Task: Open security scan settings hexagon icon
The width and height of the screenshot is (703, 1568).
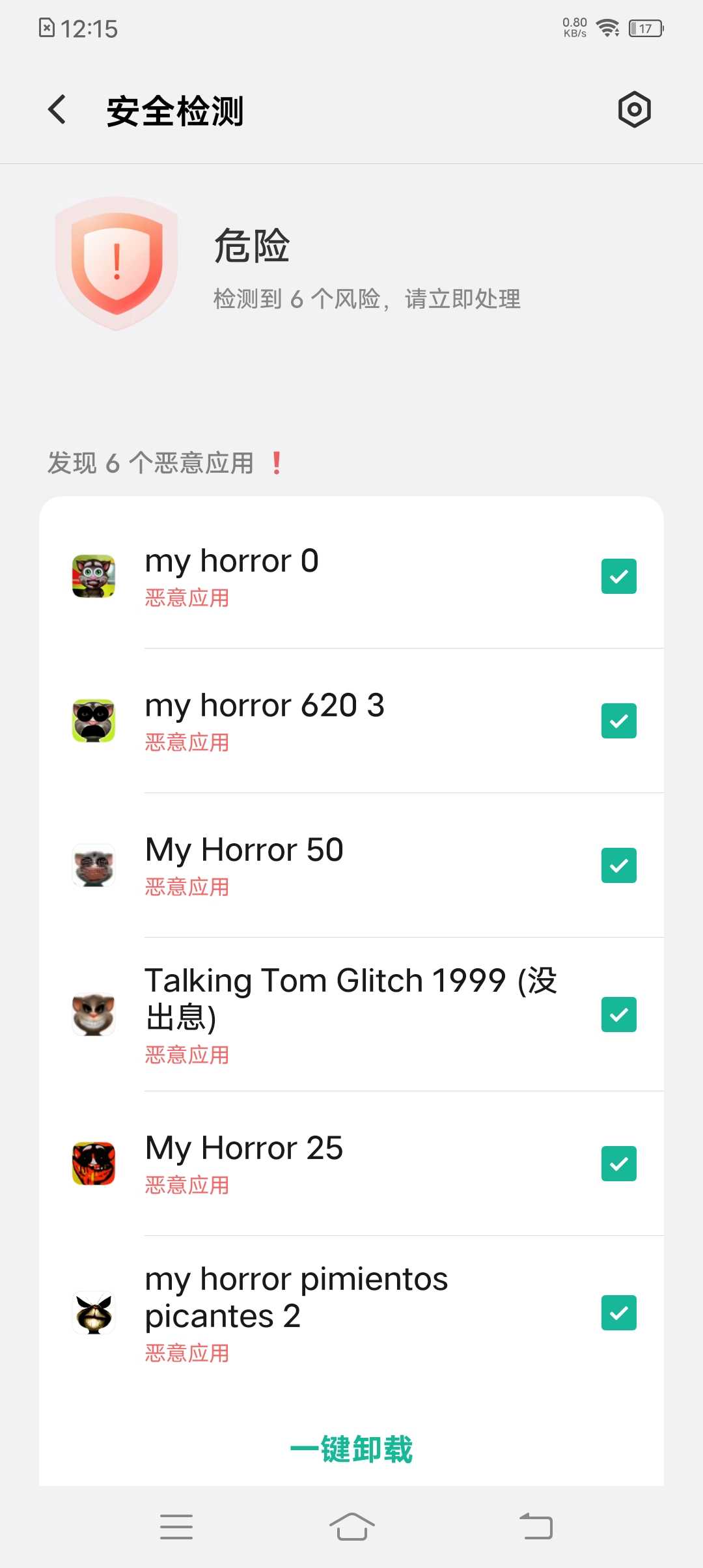Action: (x=634, y=109)
